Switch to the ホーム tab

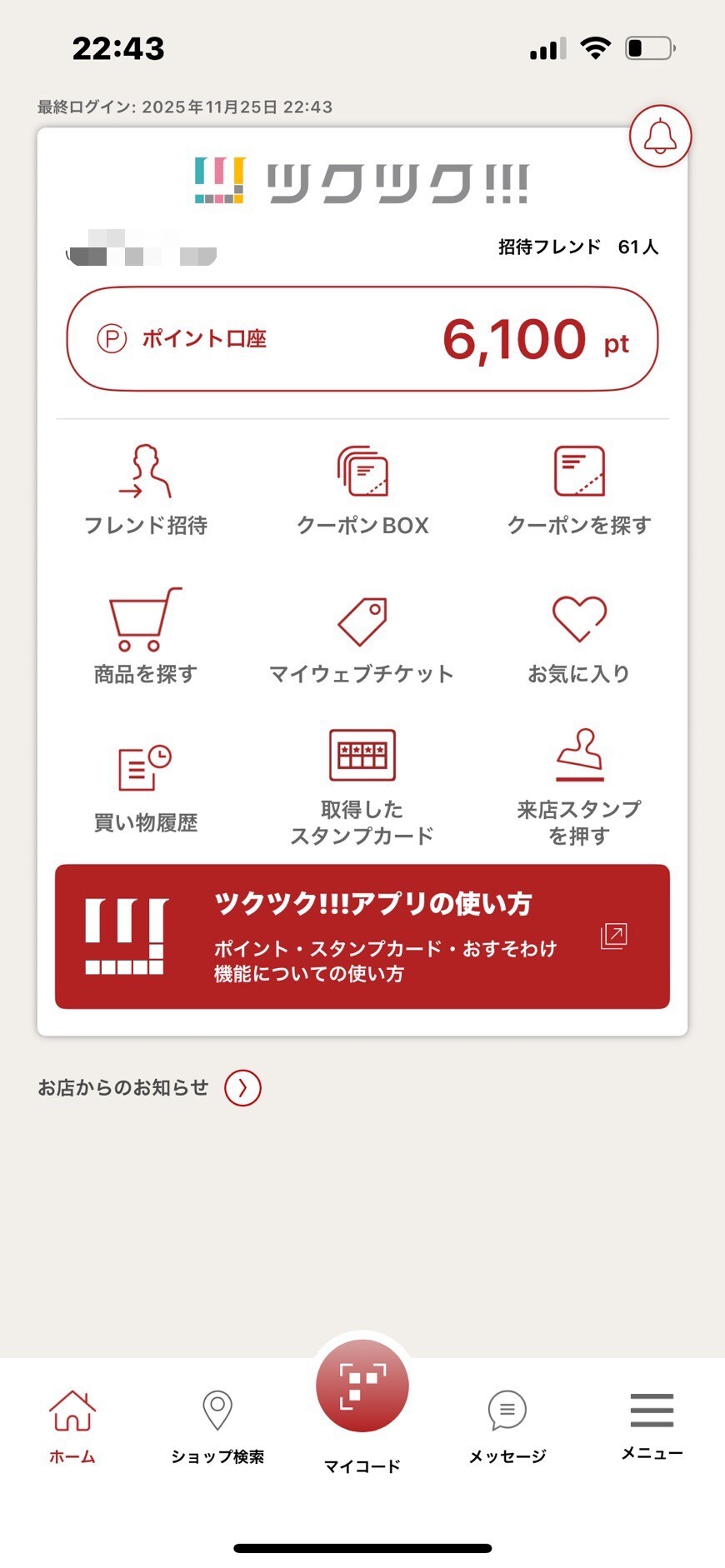72,1426
